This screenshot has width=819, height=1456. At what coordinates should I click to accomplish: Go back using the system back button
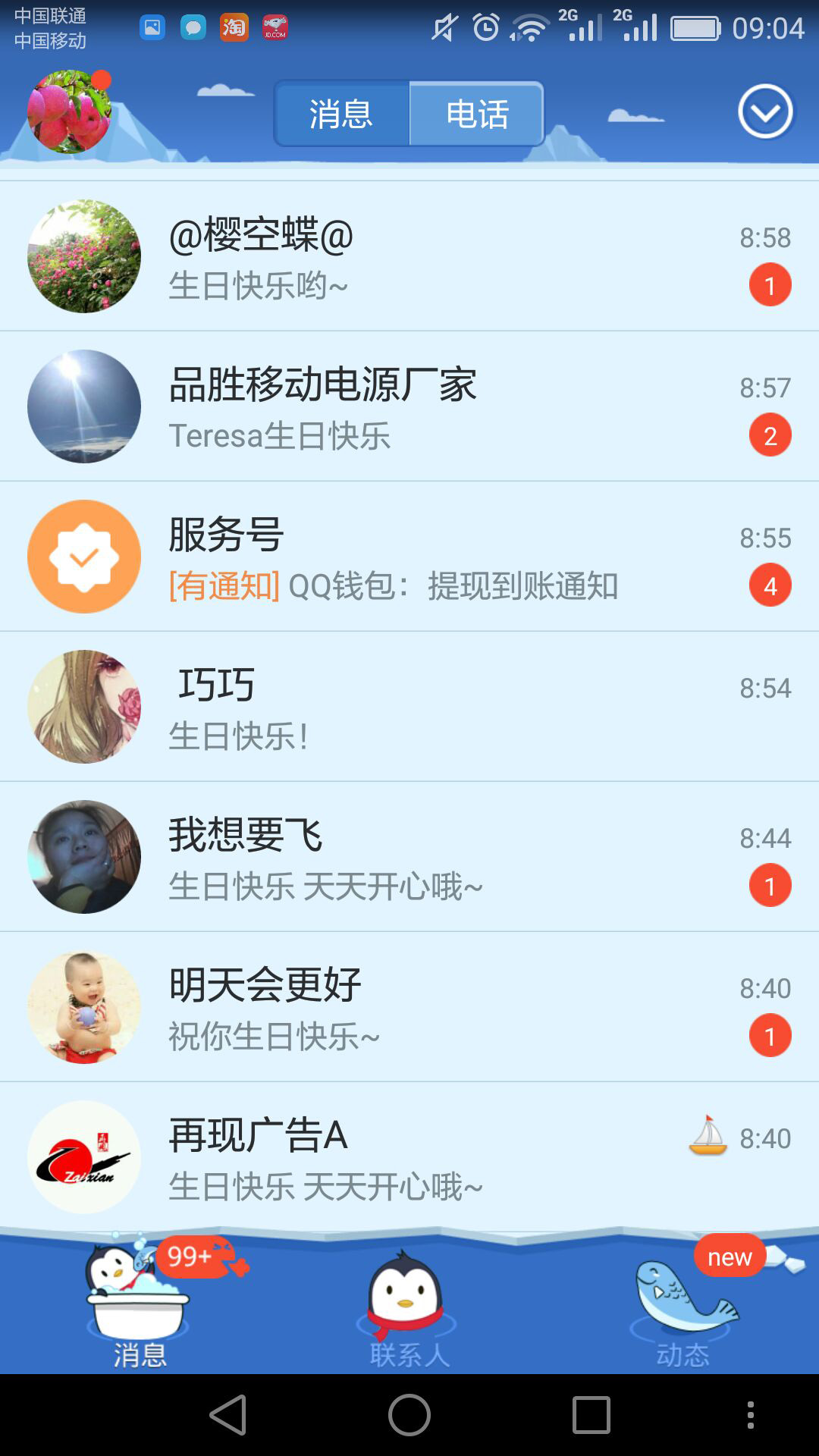(x=227, y=1415)
